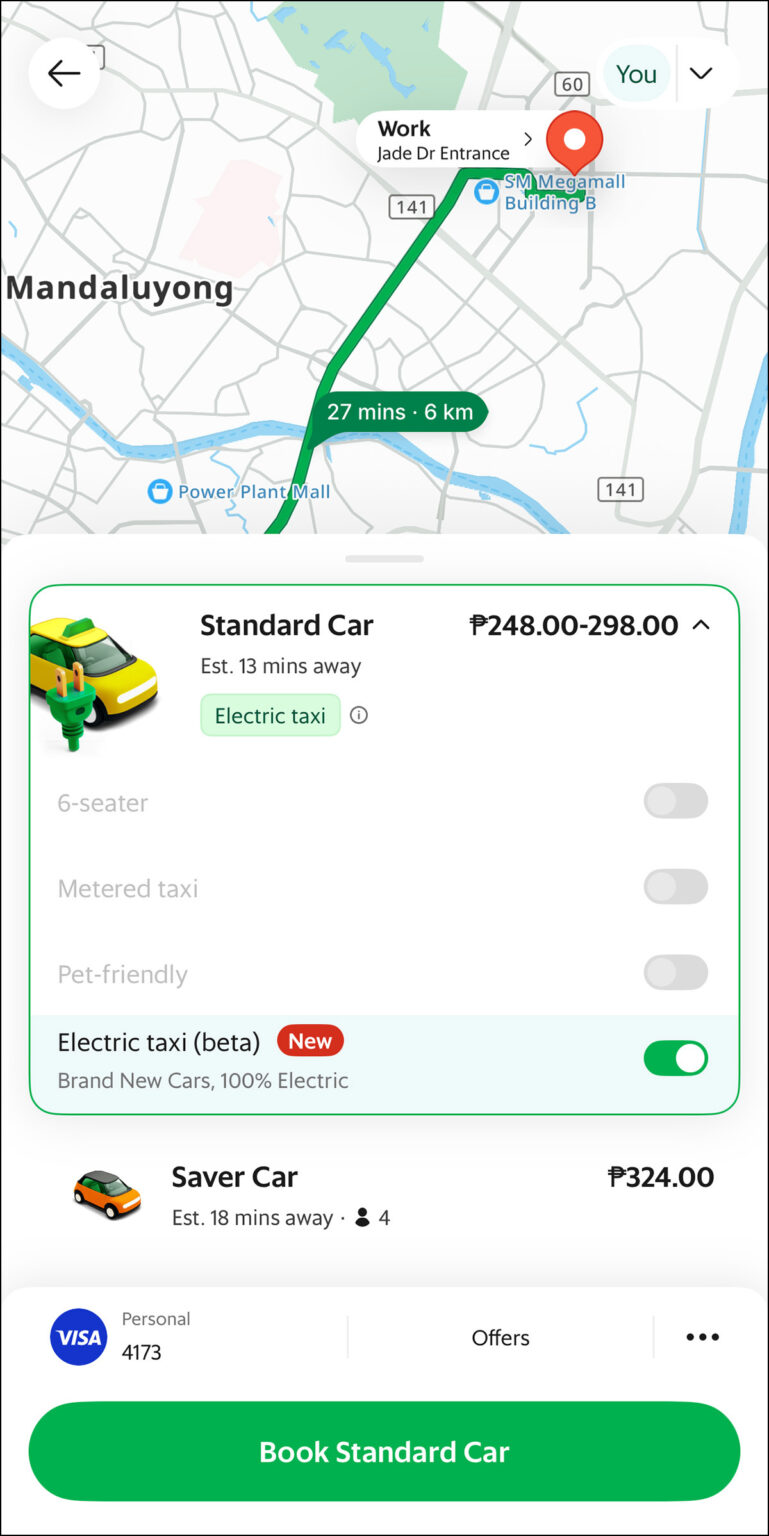Click the Power Plant Mall map icon
Image resolution: width=769 pixels, height=1536 pixels.
click(160, 491)
